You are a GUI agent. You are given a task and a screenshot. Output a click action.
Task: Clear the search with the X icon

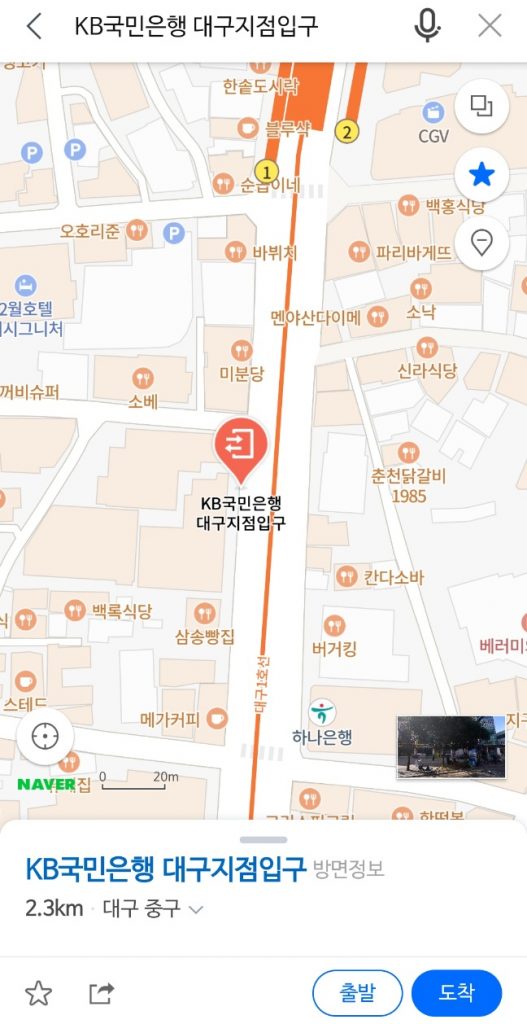[x=489, y=27]
